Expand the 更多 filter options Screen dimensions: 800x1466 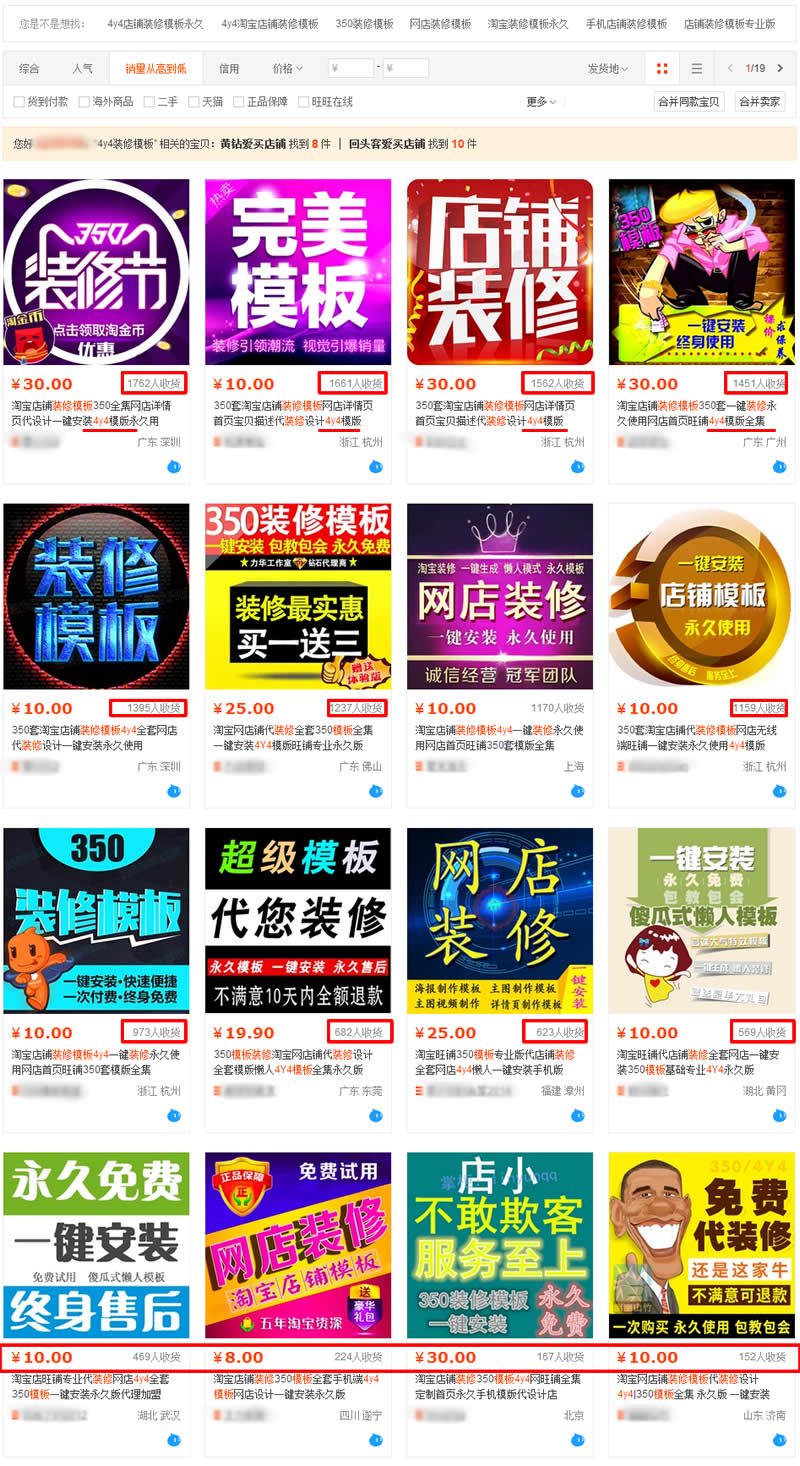(x=541, y=101)
